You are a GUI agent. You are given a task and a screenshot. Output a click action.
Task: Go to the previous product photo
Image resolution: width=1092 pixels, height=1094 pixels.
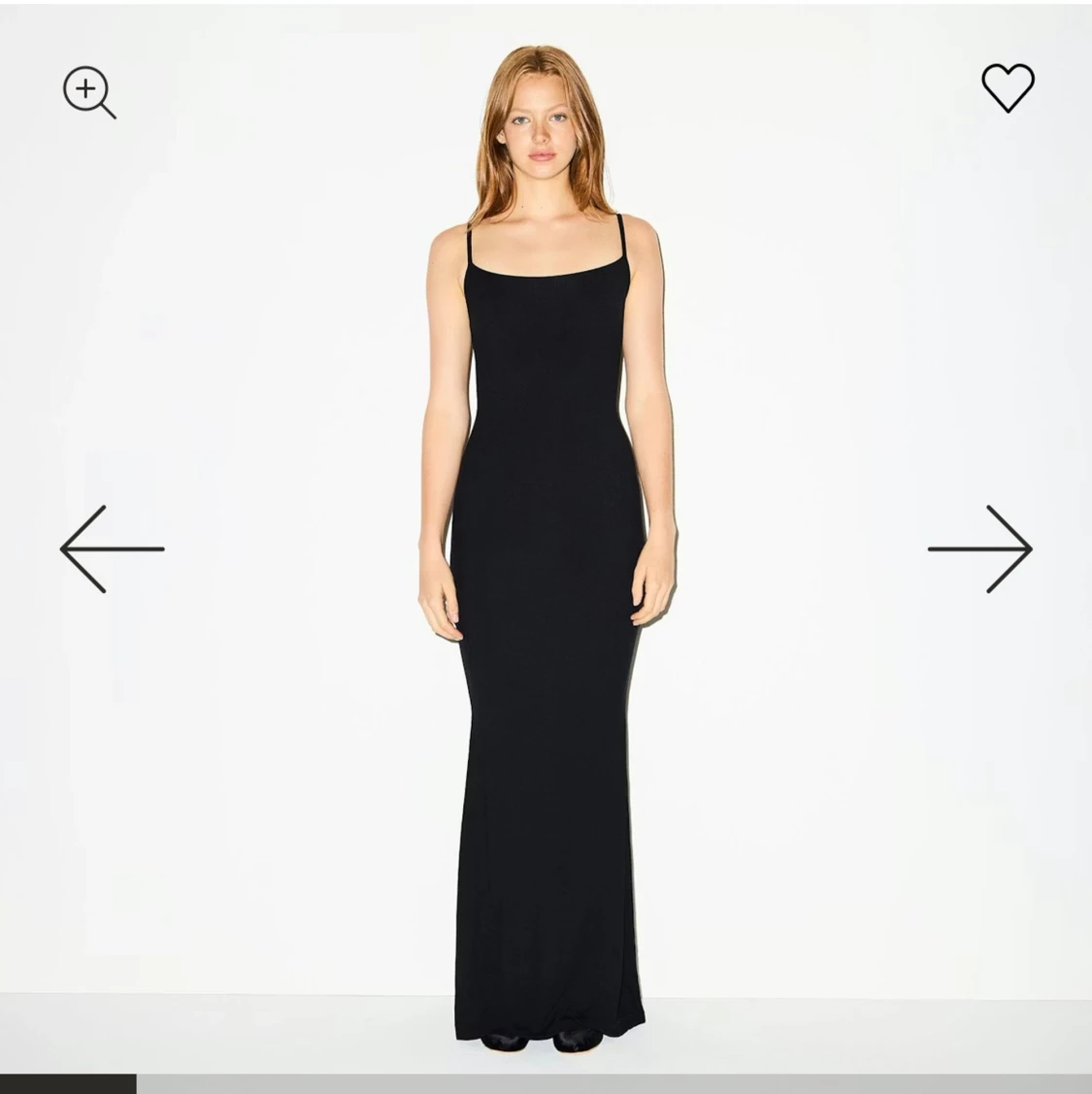[111, 548]
